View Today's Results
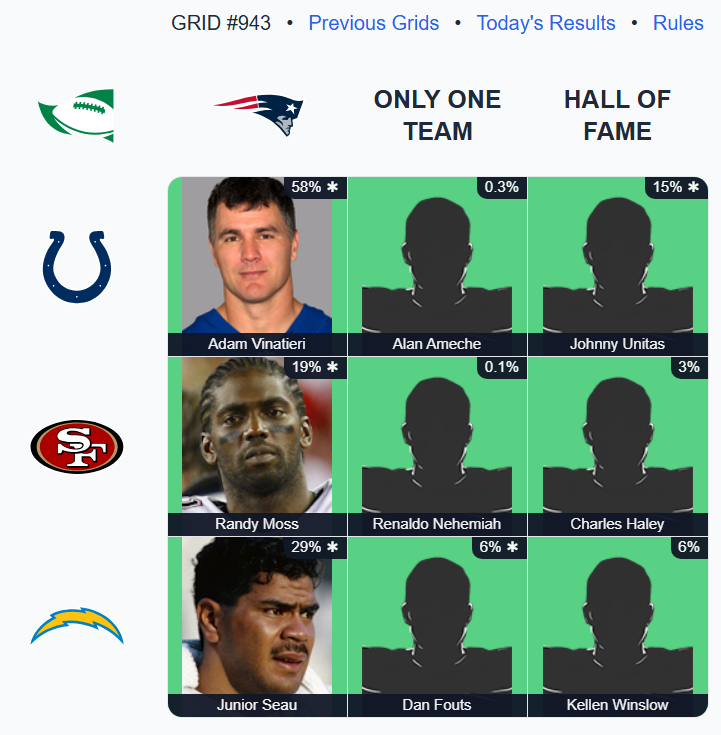 545,23
